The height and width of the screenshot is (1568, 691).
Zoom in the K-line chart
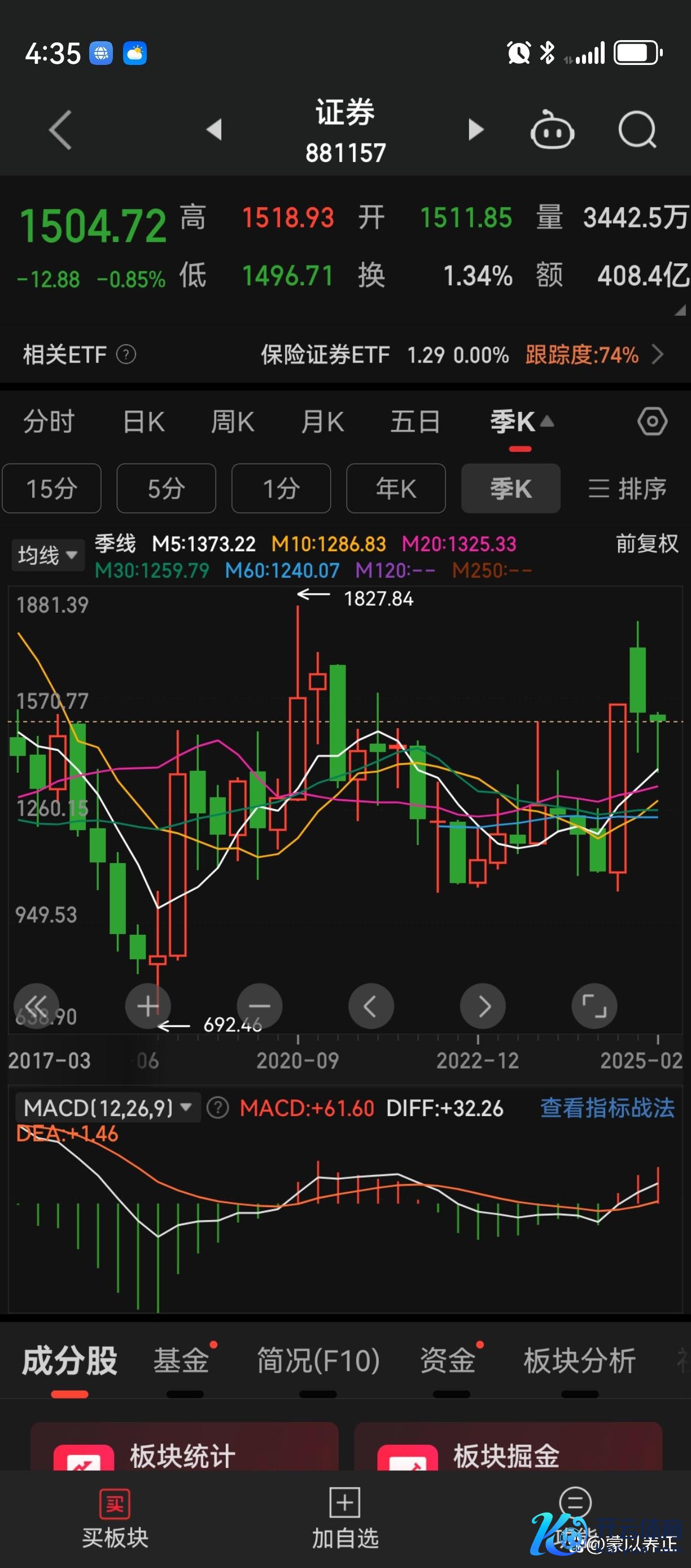148,1006
